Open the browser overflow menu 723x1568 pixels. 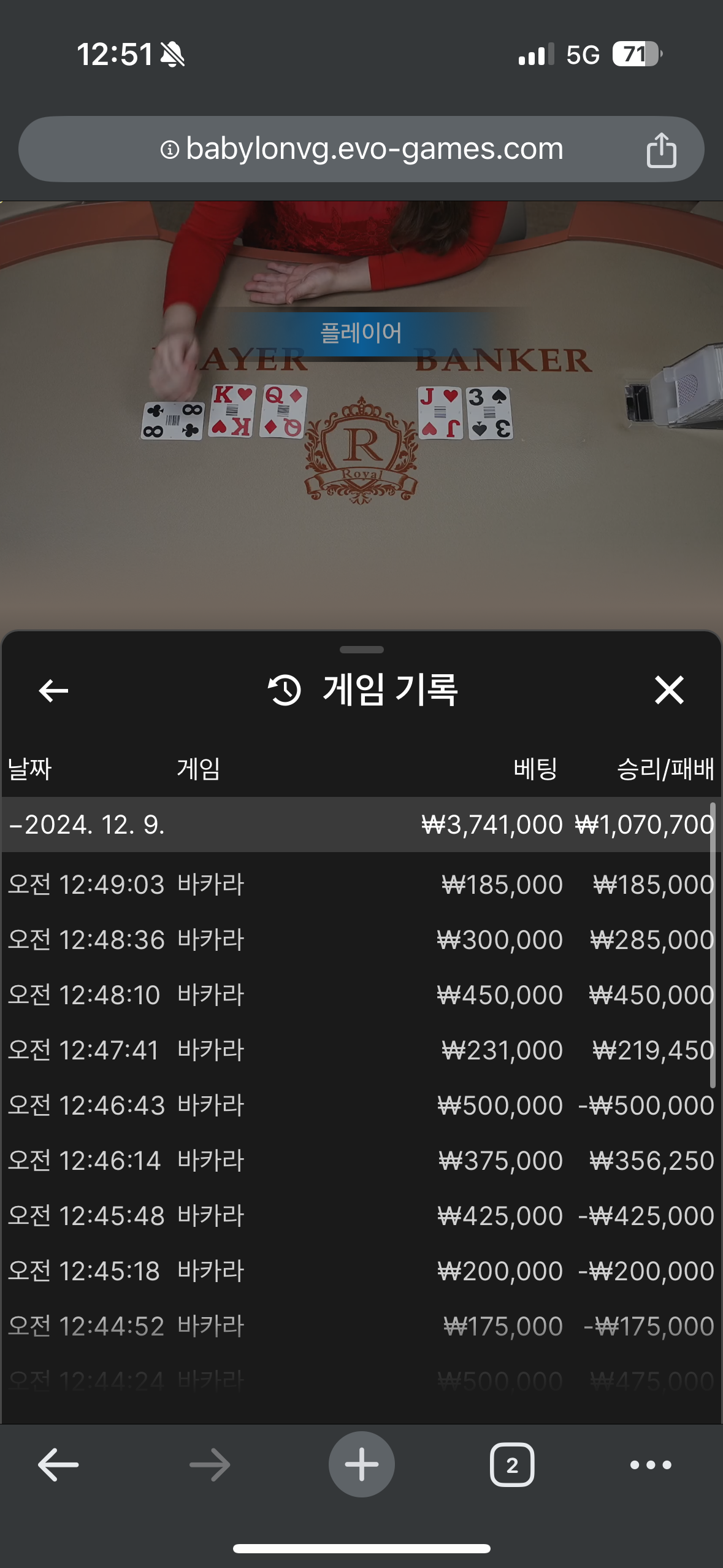click(x=651, y=1465)
